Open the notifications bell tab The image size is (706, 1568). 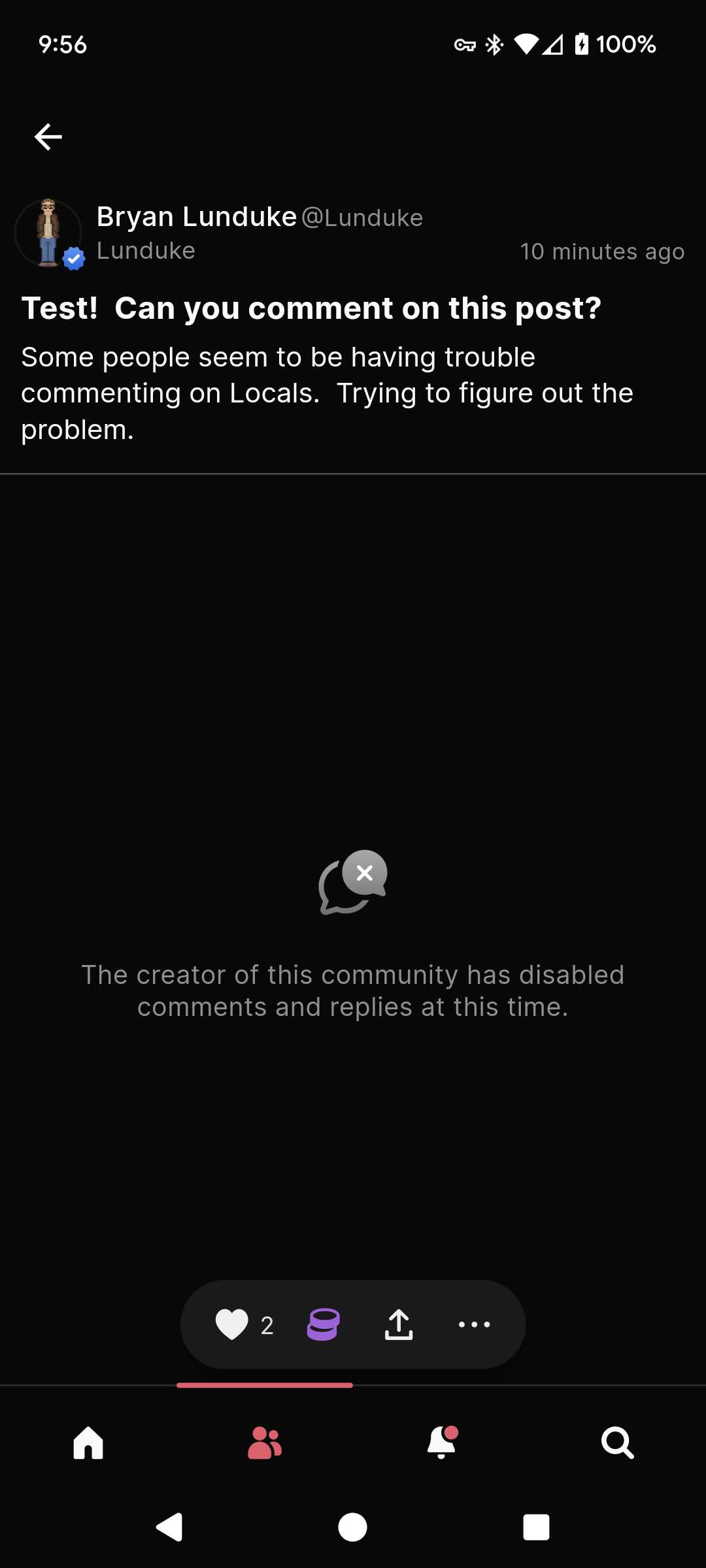(442, 1442)
